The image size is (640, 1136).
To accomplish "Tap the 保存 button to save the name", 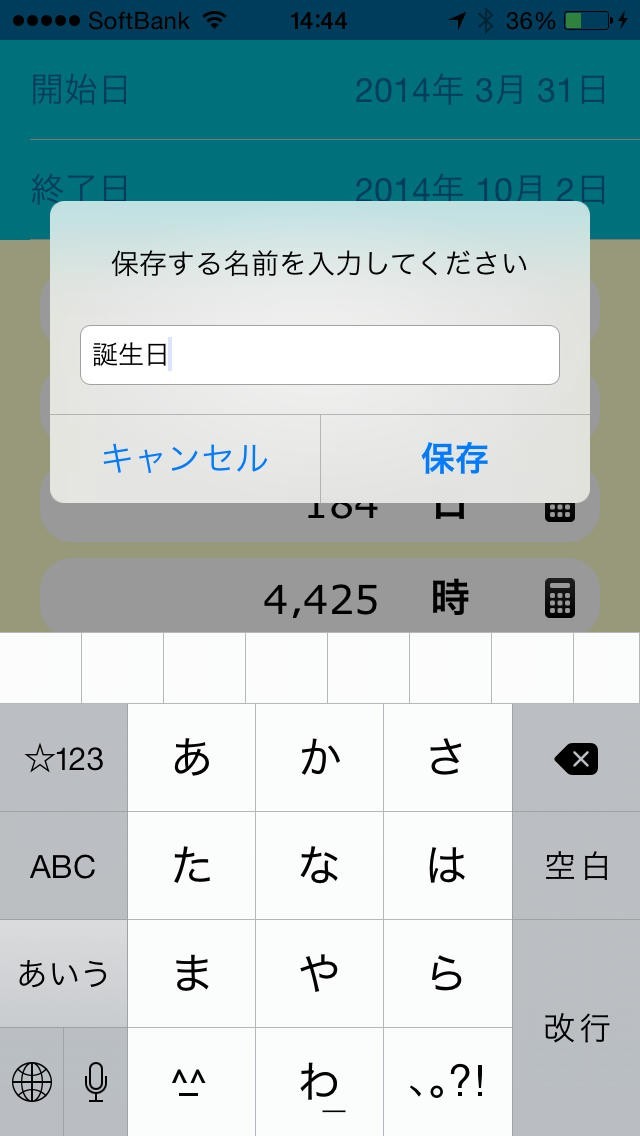I will pyautogui.click(x=455, y=459).
